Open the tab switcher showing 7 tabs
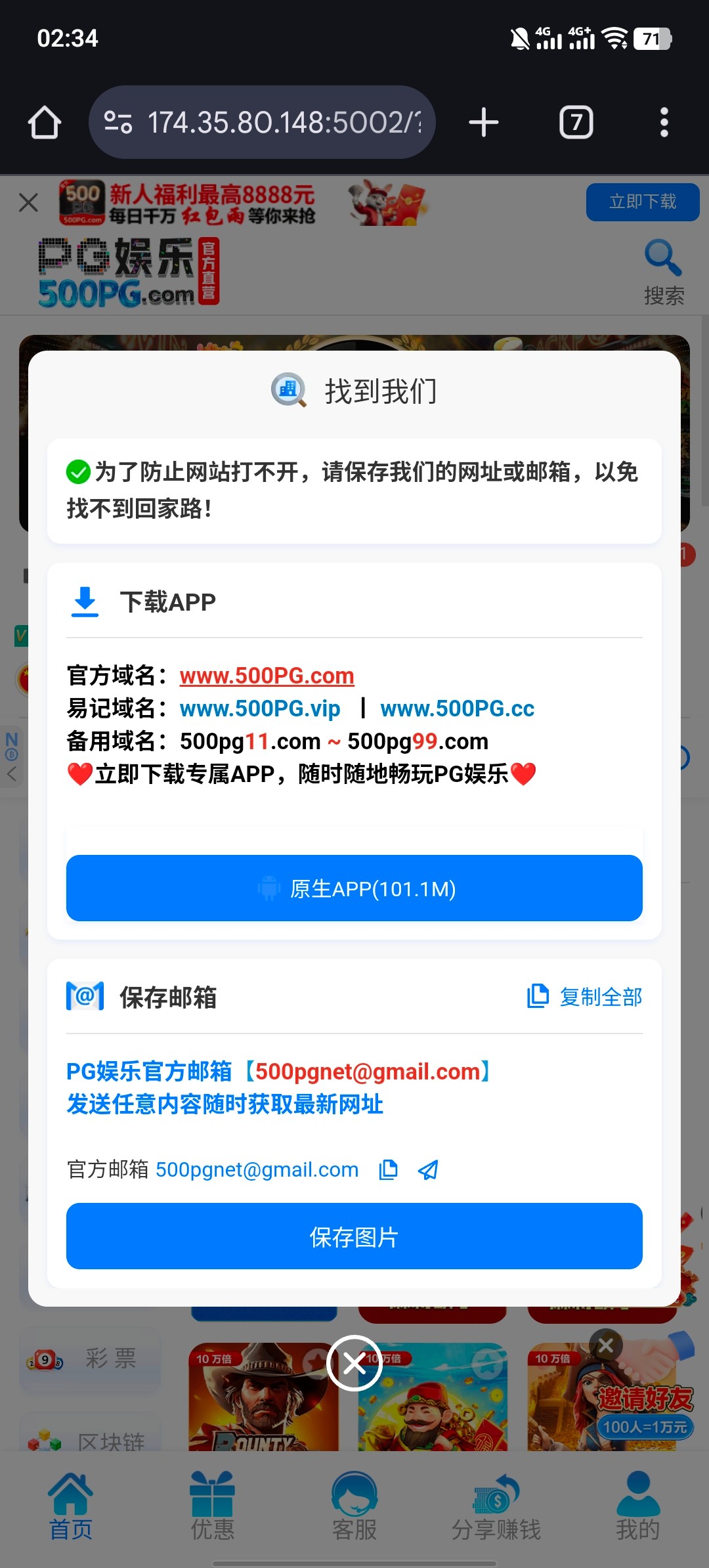The height and width of the screenshot is (1568, 709). [x=576, y=123]
